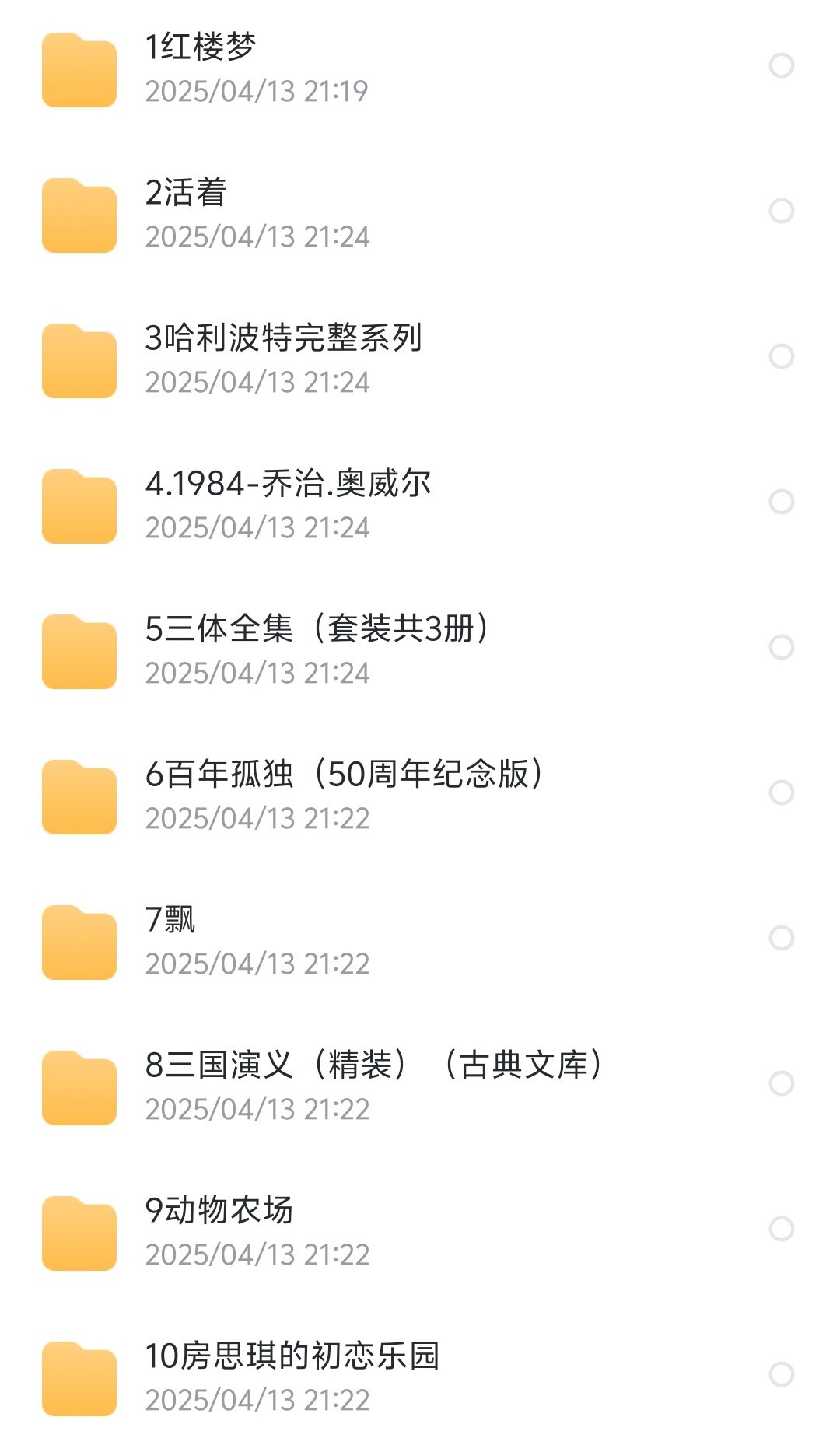Select the circle next to 1红楼梦
The width and height of the screenshot is (840, 1452).
tap(782, 65)
